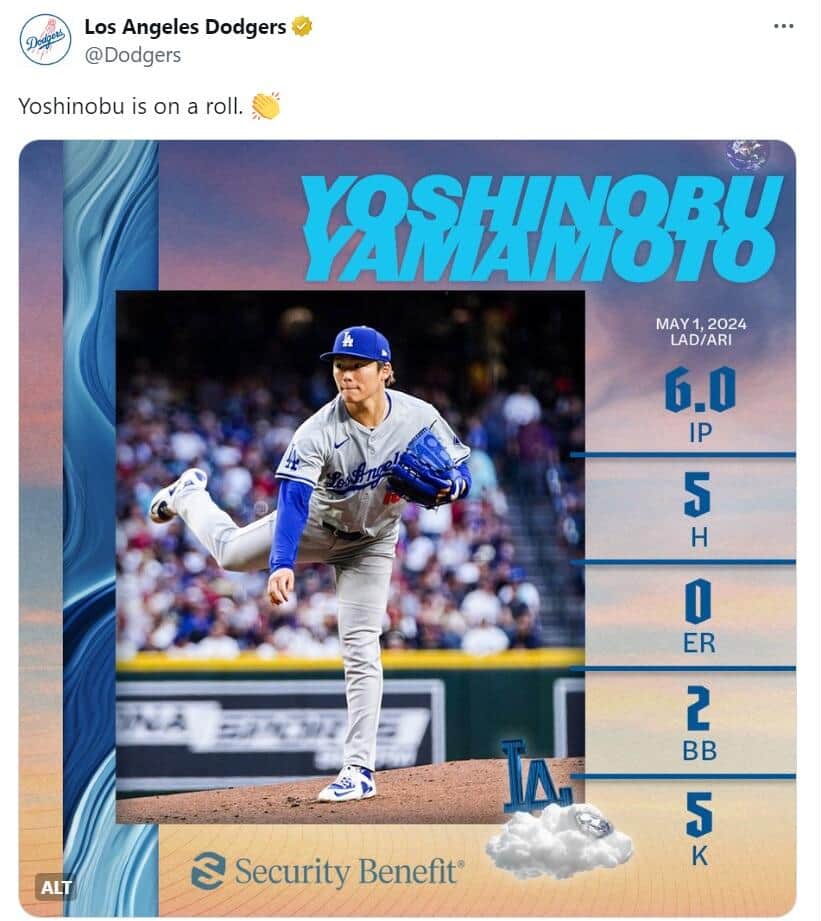
Task: Click the Dodgers profile picture icon
Action: (x=44, y=39)
